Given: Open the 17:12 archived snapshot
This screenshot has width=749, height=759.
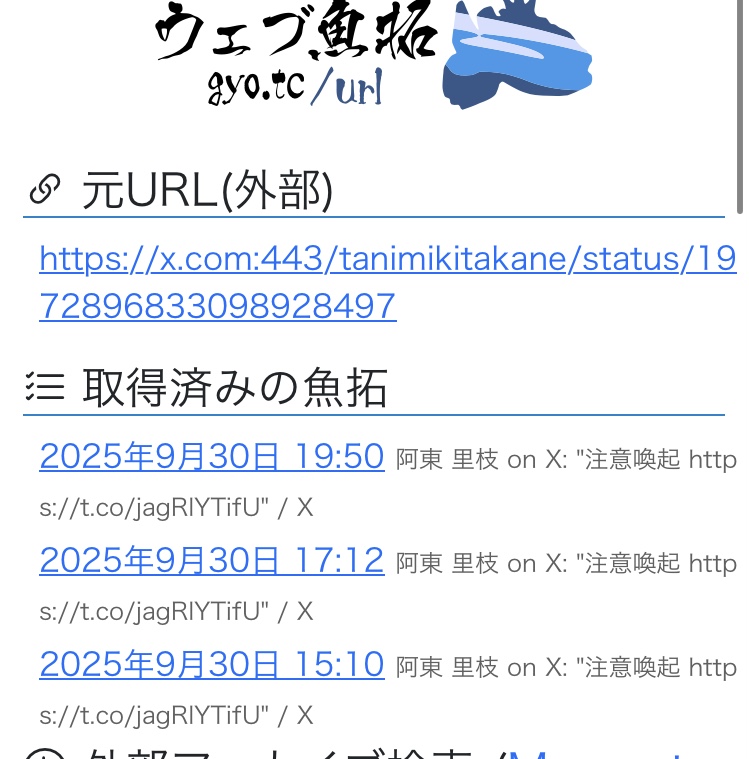Looking at the screenshot, I should coord(212,560).
